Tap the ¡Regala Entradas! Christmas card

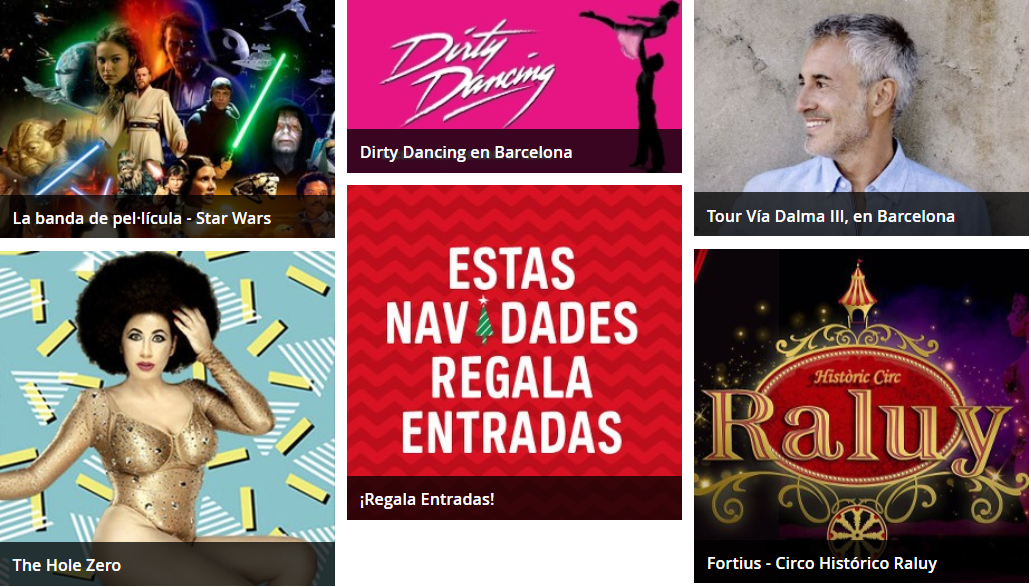coord(514,352)
